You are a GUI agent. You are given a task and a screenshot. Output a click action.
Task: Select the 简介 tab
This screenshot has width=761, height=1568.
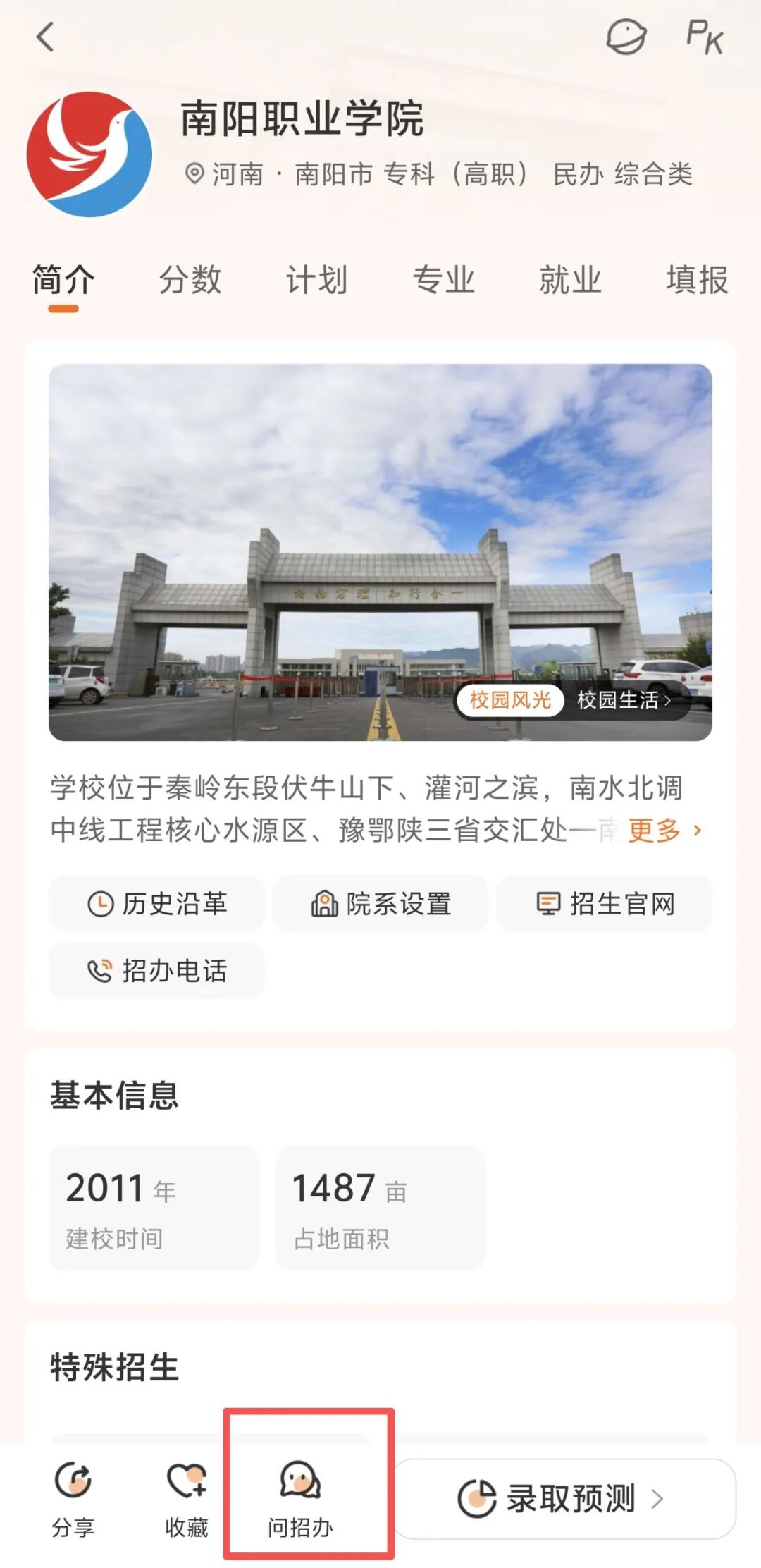tap(63, 280)
